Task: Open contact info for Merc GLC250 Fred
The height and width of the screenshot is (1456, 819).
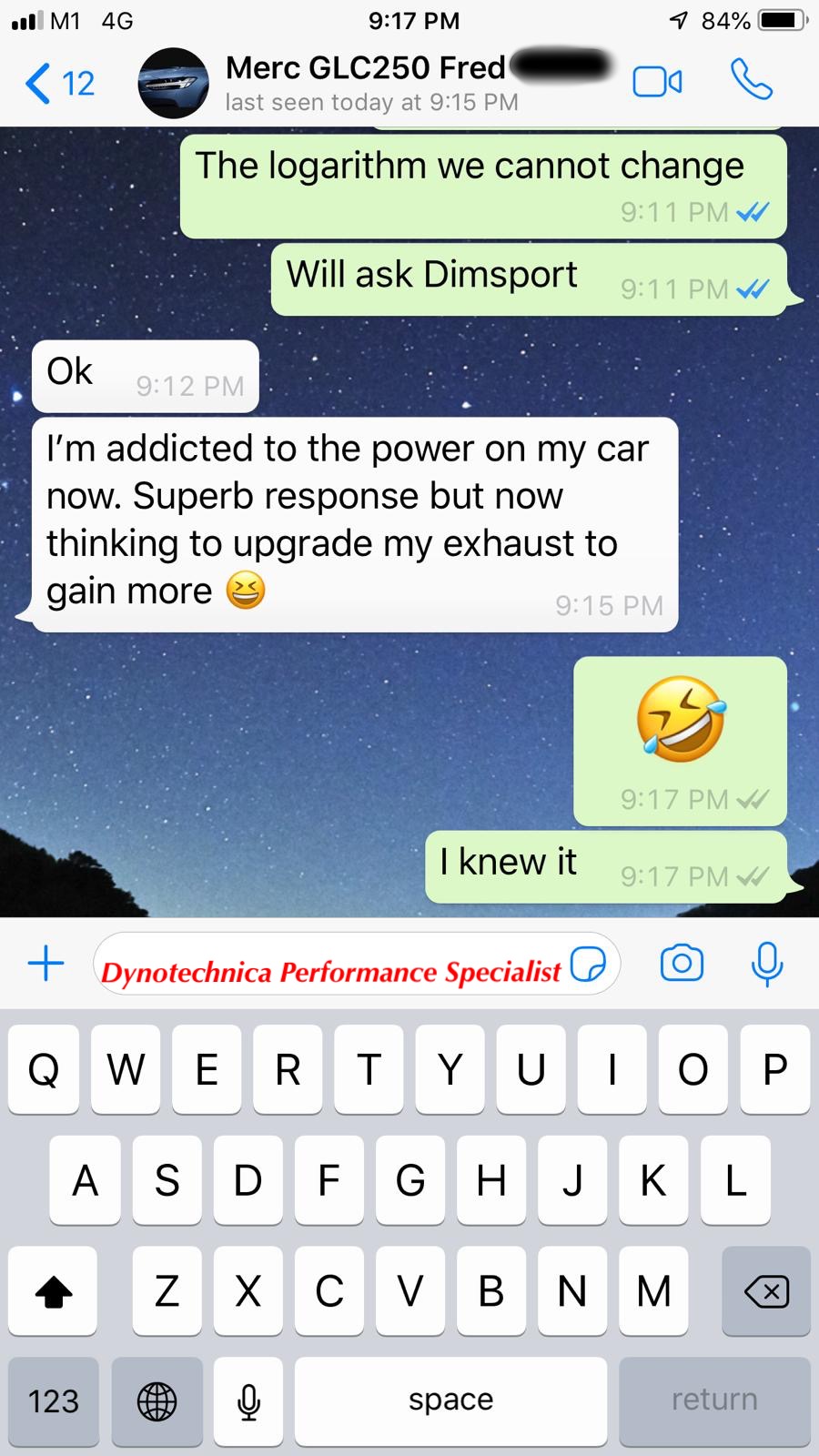Action: [373, 83]
